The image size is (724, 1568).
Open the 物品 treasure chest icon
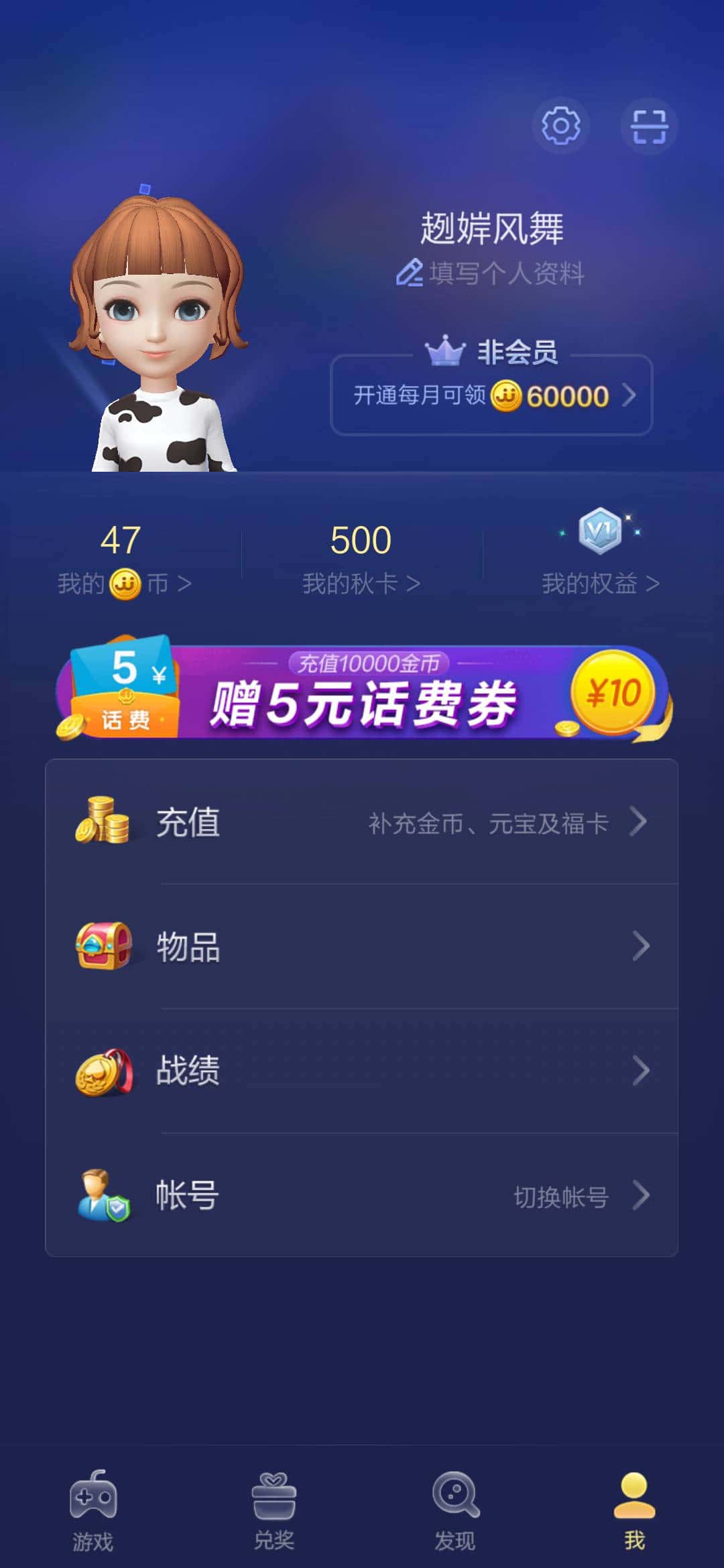tap(102, 945)
